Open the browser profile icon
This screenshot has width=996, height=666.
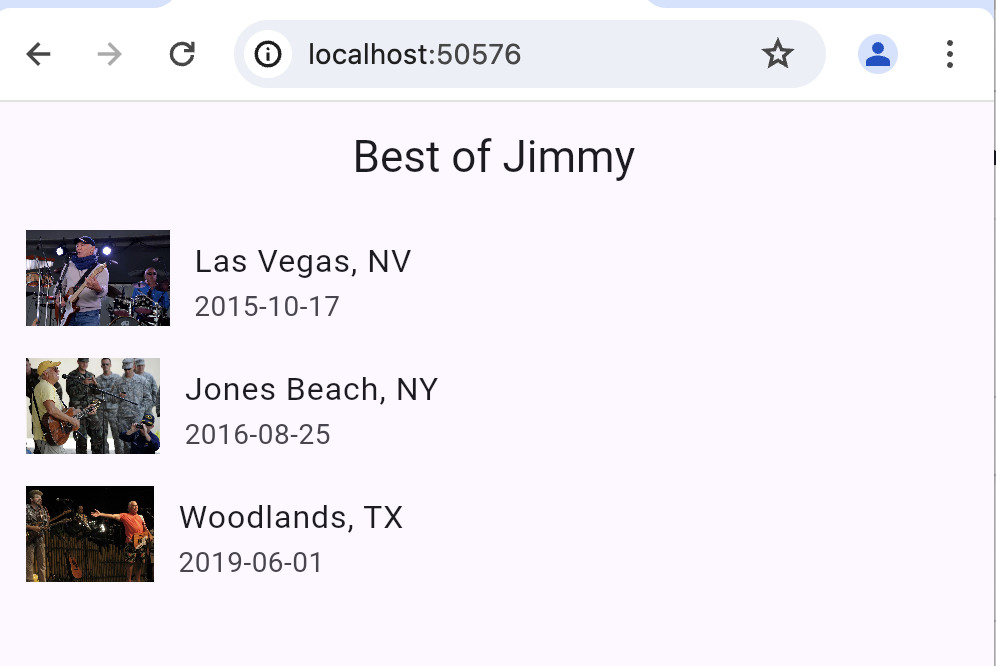coord(877,54)
